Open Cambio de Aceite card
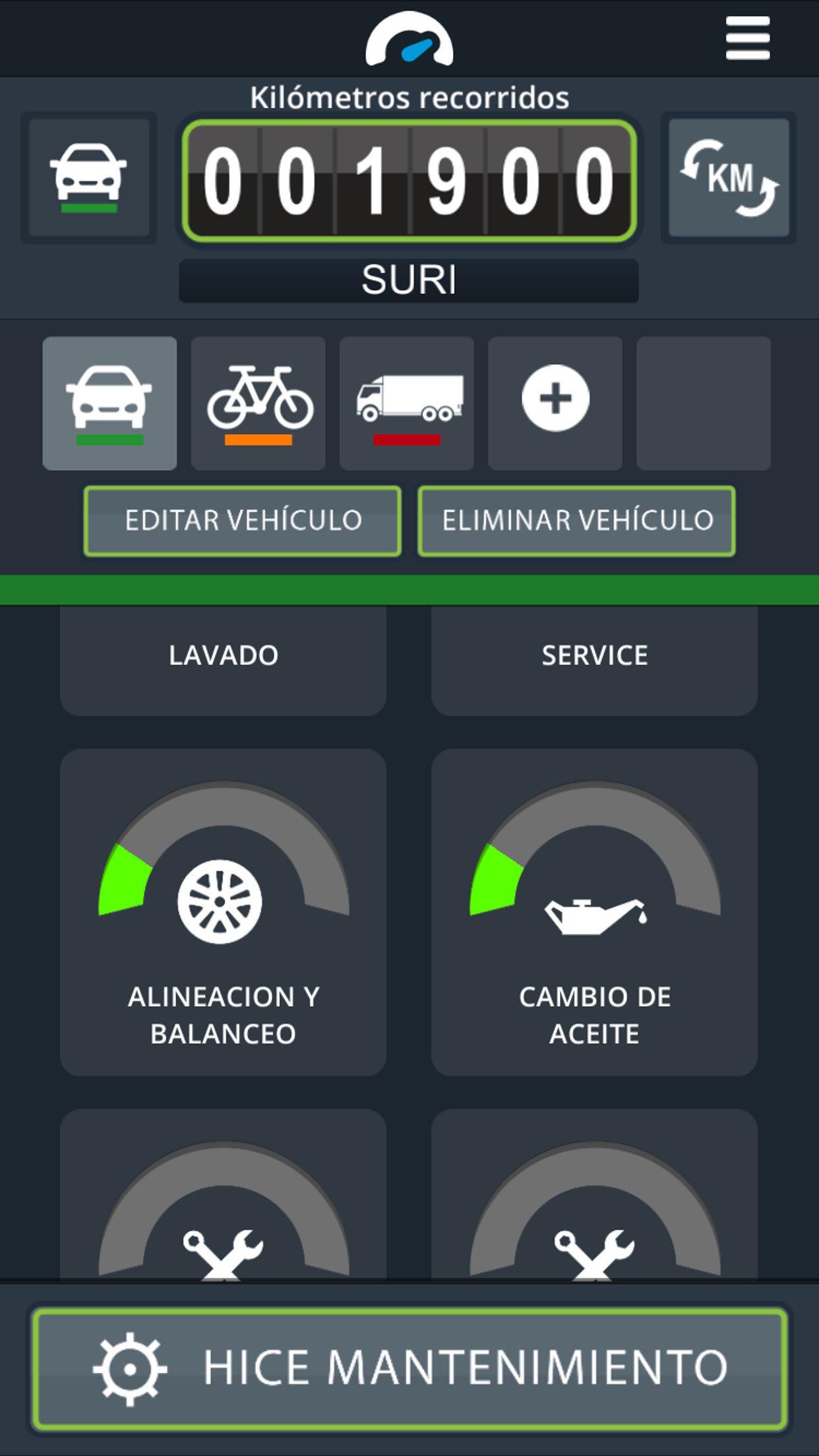 (x=594, y=912)
